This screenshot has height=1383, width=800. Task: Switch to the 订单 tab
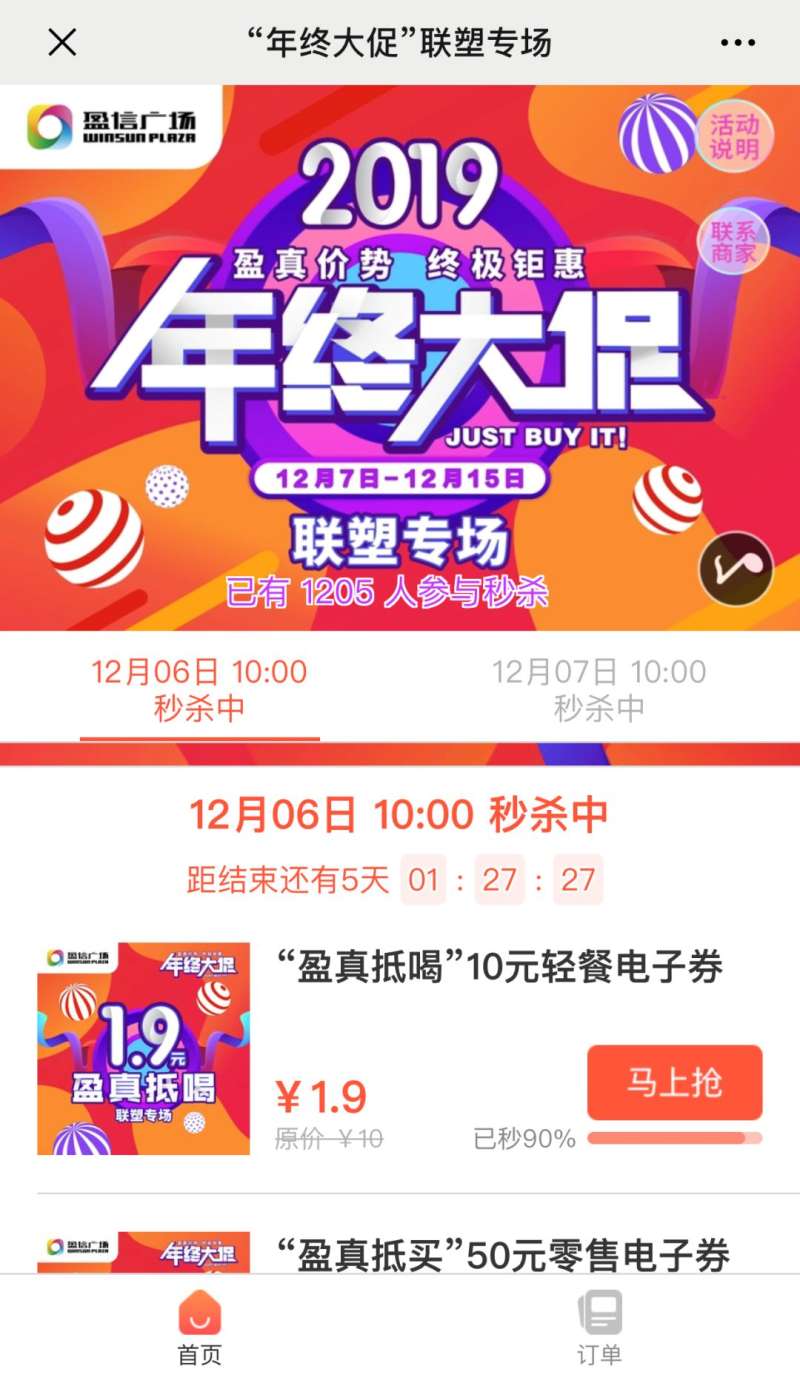tap(599, 1328)
